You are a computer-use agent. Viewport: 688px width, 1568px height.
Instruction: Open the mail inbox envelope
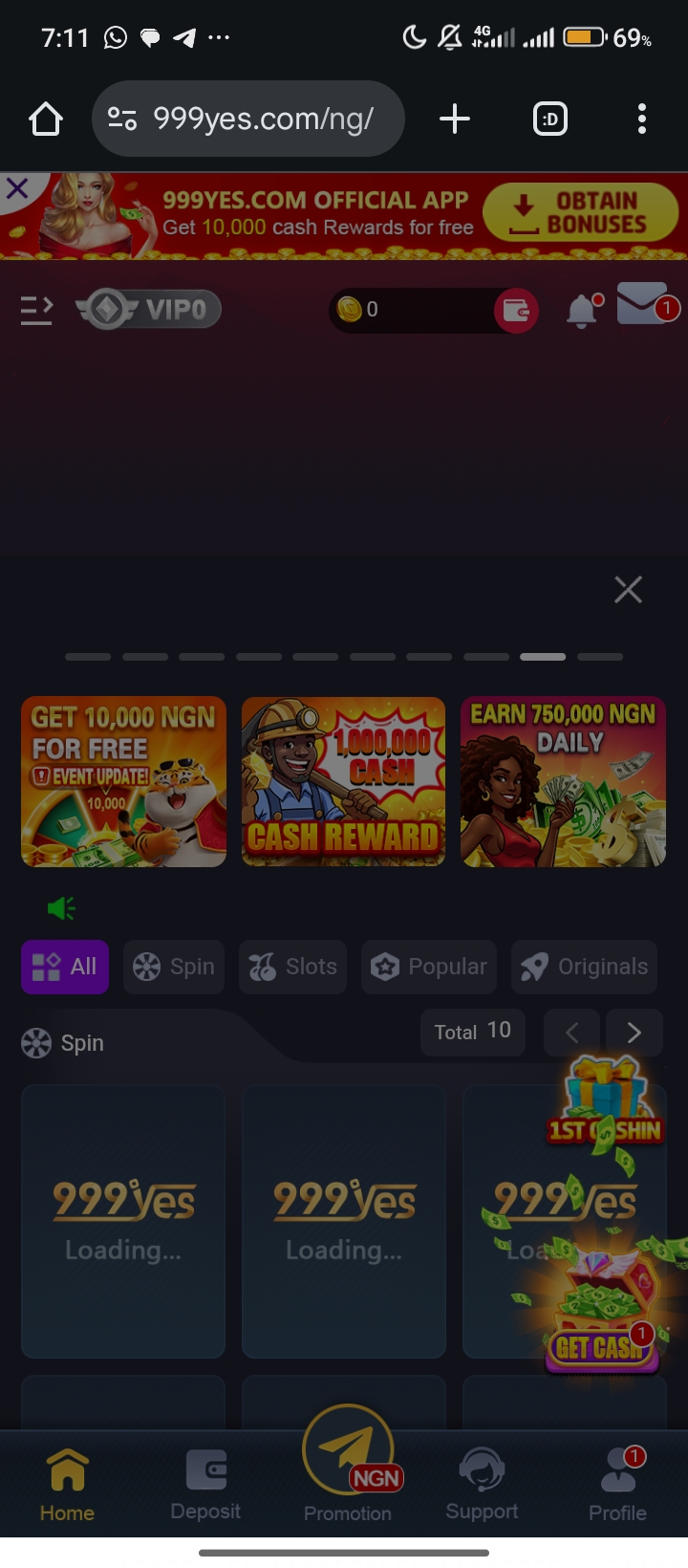click(644, 304)
